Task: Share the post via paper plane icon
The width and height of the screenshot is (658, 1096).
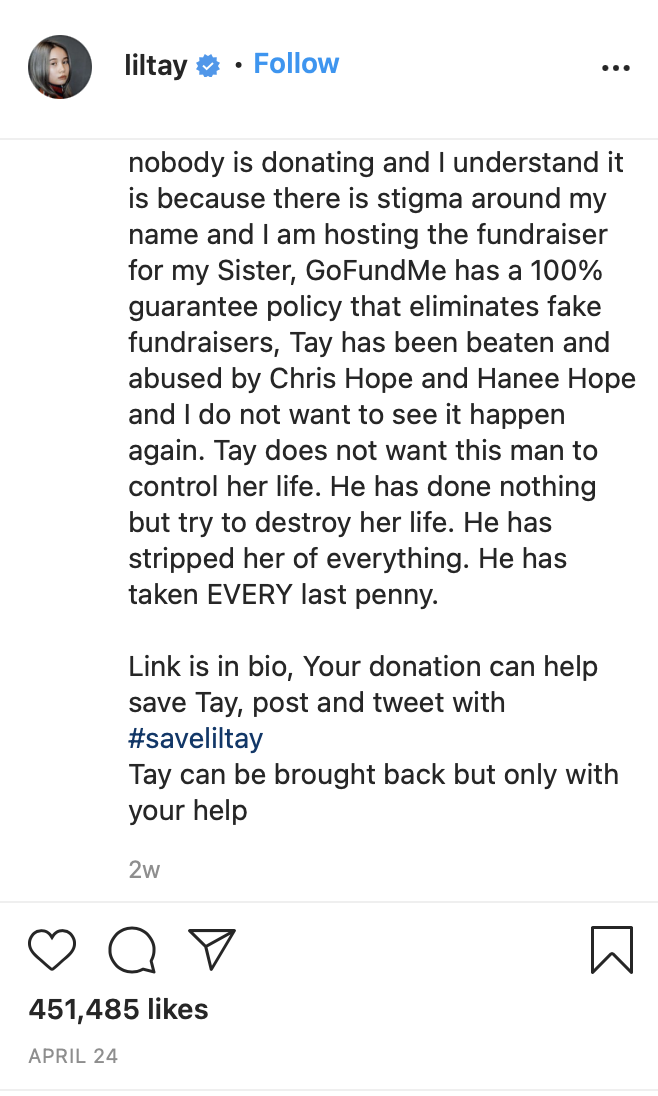Action: (212, 949)
